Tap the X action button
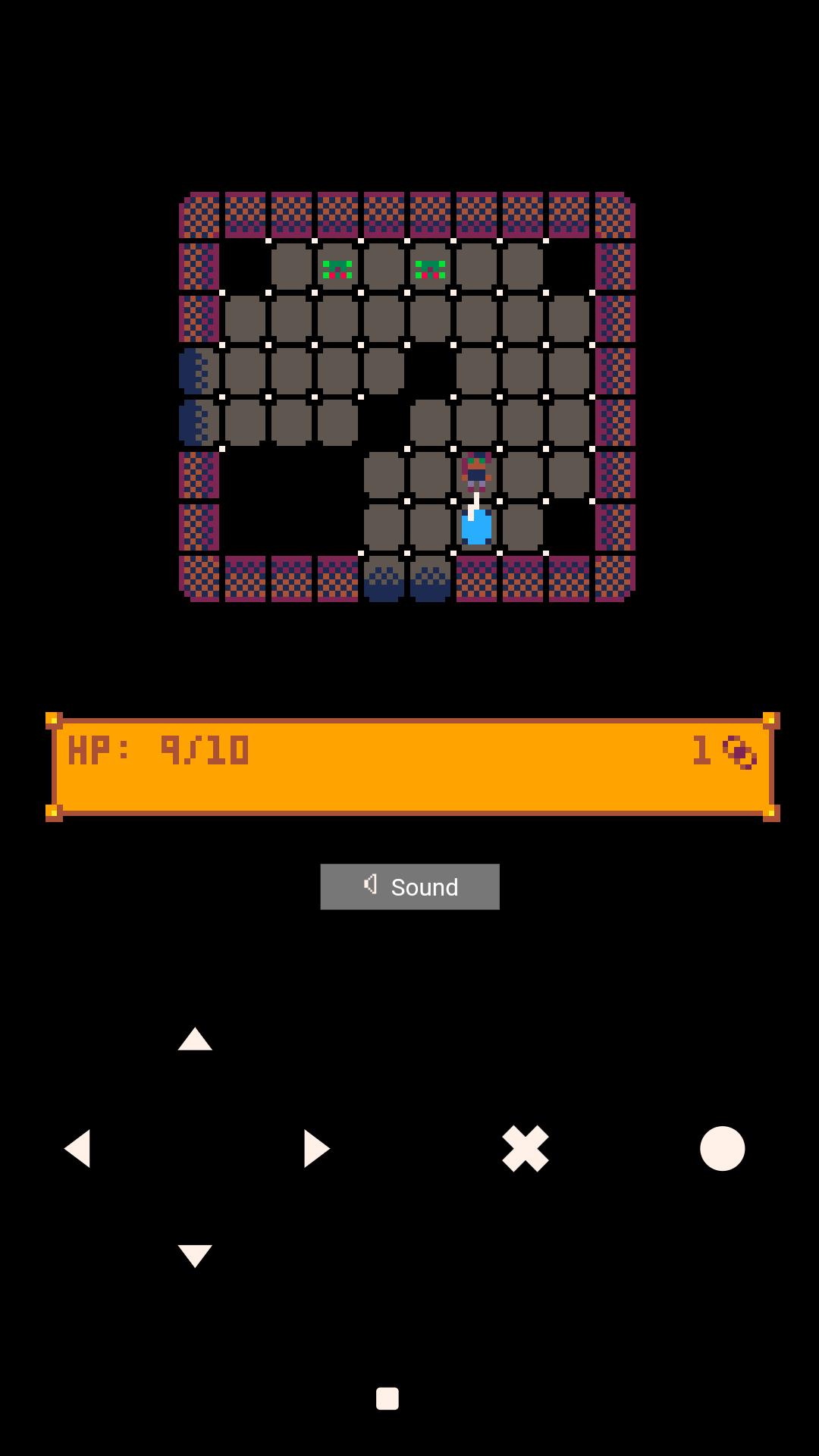Image resolution: width=819 pixels, height=1456 pixels. click(x=525, y=1148)
